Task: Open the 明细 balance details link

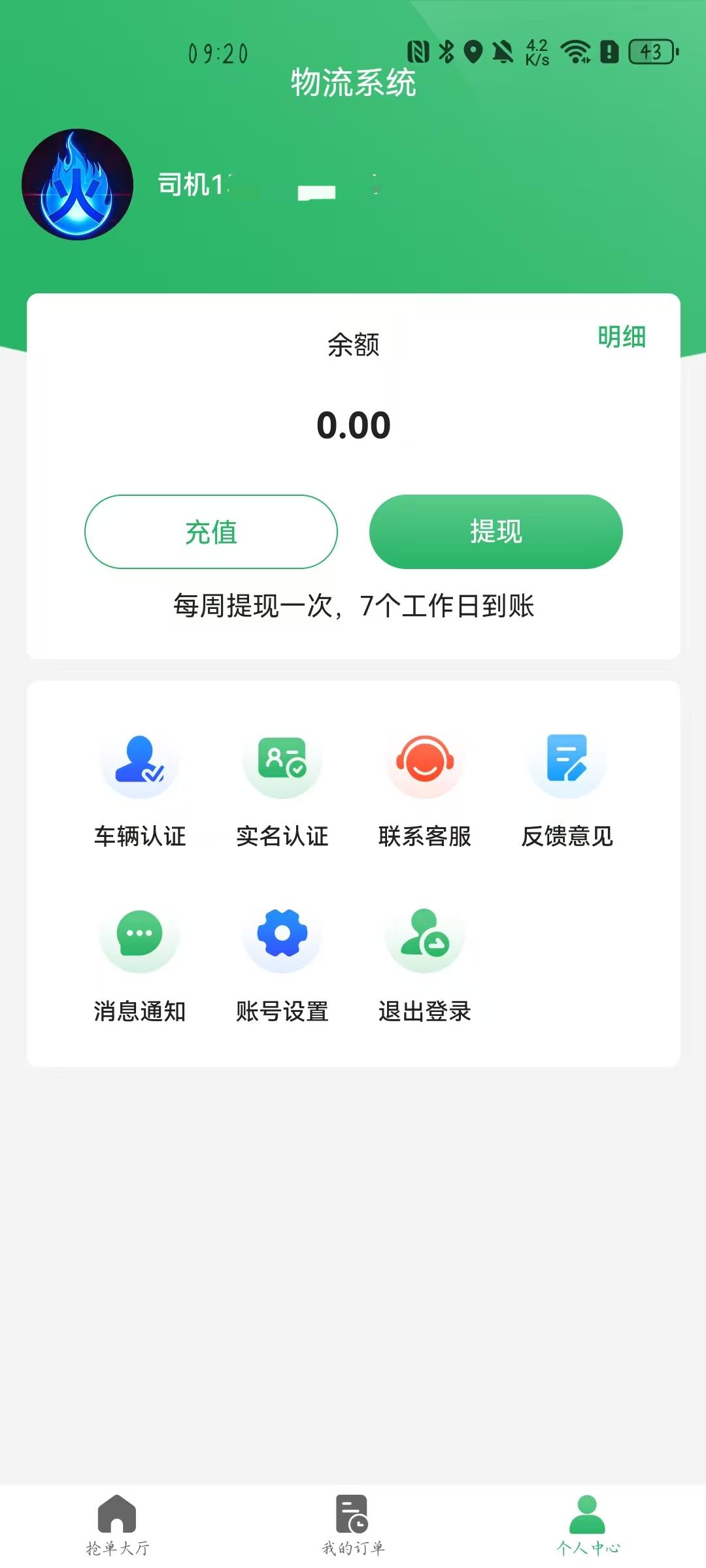Action: click(x=621, y=337)
